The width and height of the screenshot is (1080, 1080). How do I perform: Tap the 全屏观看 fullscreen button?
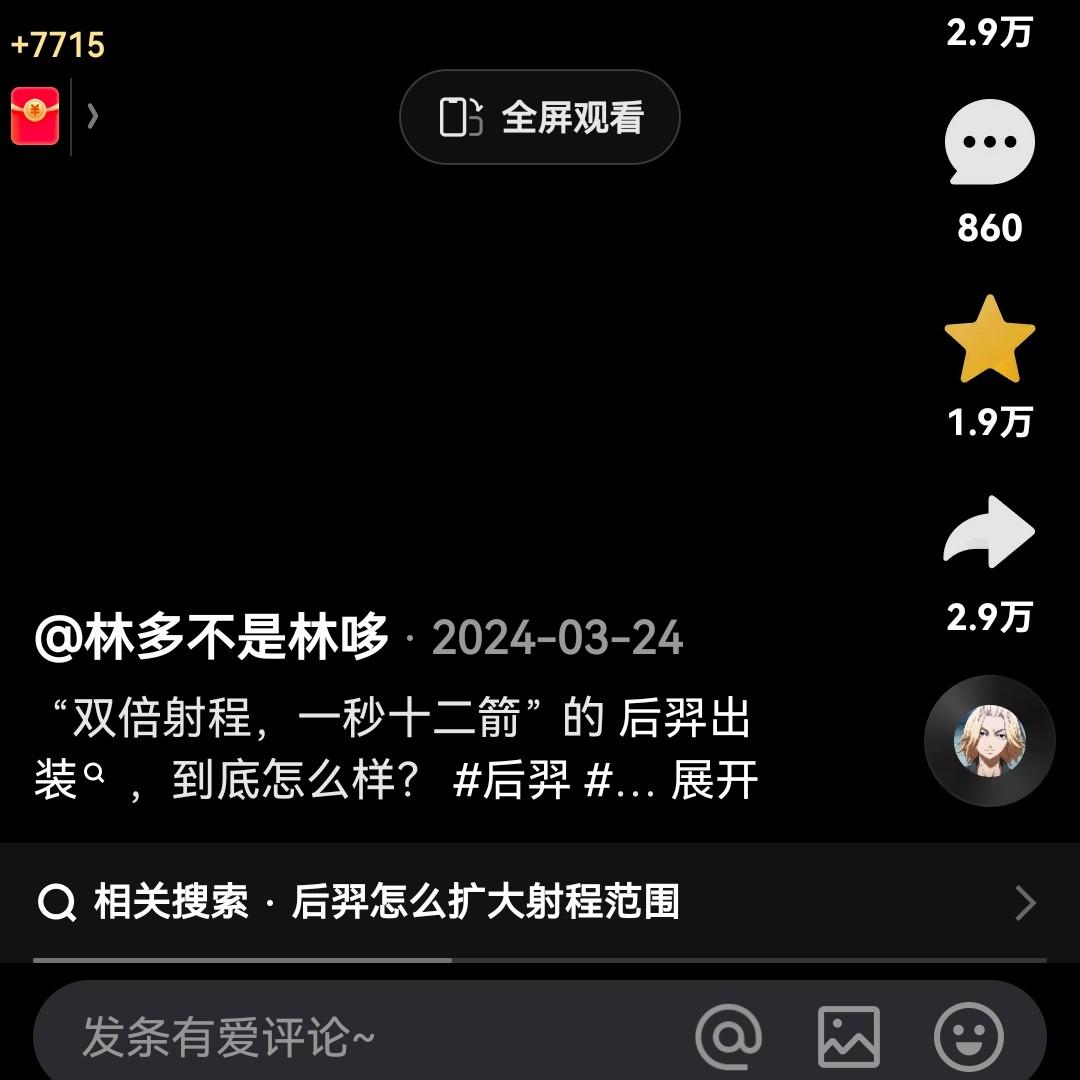(x=540, y=117)
